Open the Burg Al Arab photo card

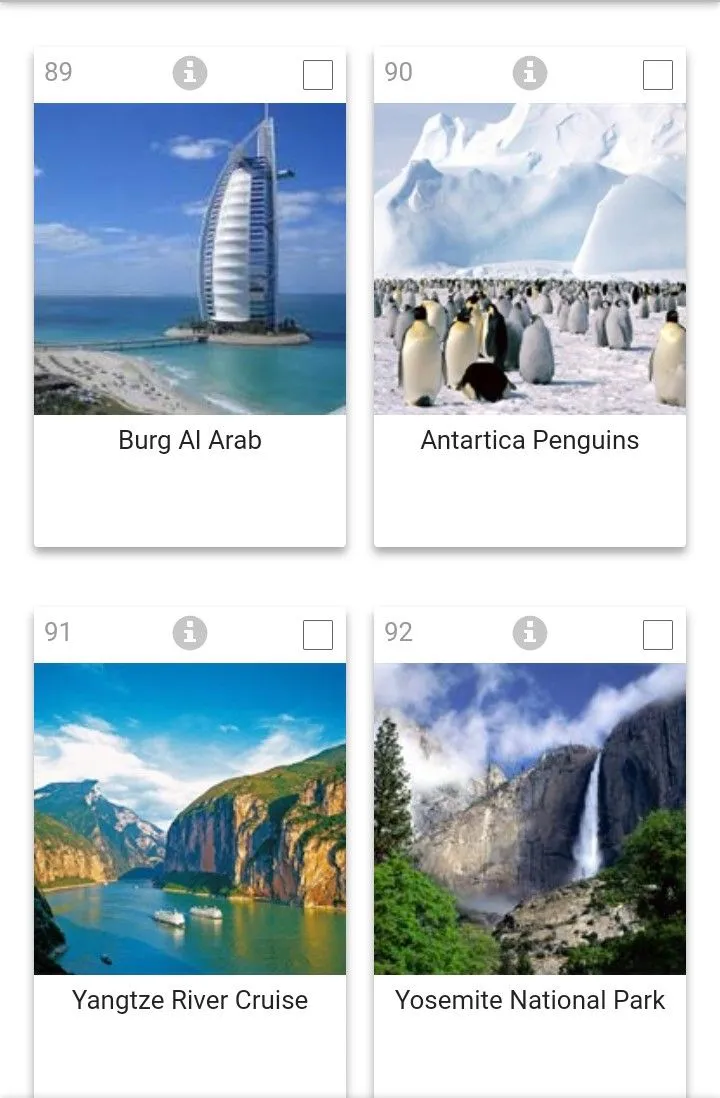pos(190,259)
